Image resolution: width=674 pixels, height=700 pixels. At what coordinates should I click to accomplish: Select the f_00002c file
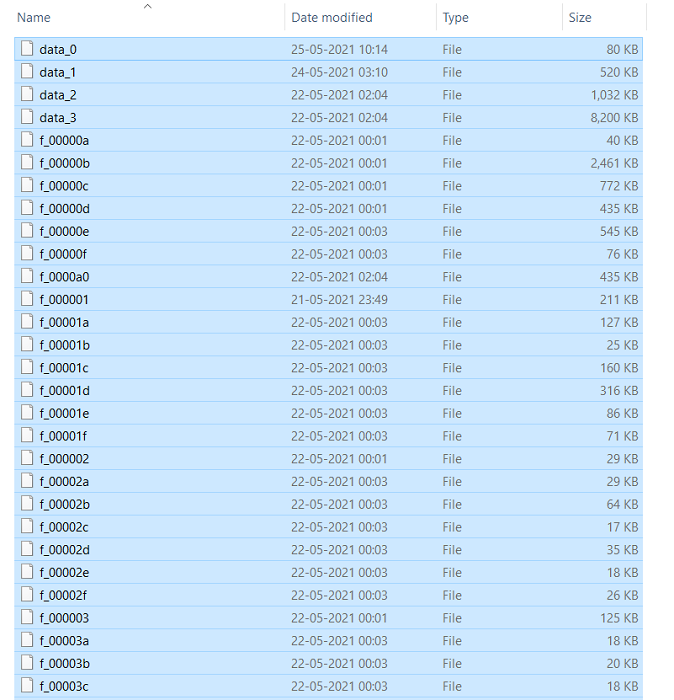pos(64,527)
